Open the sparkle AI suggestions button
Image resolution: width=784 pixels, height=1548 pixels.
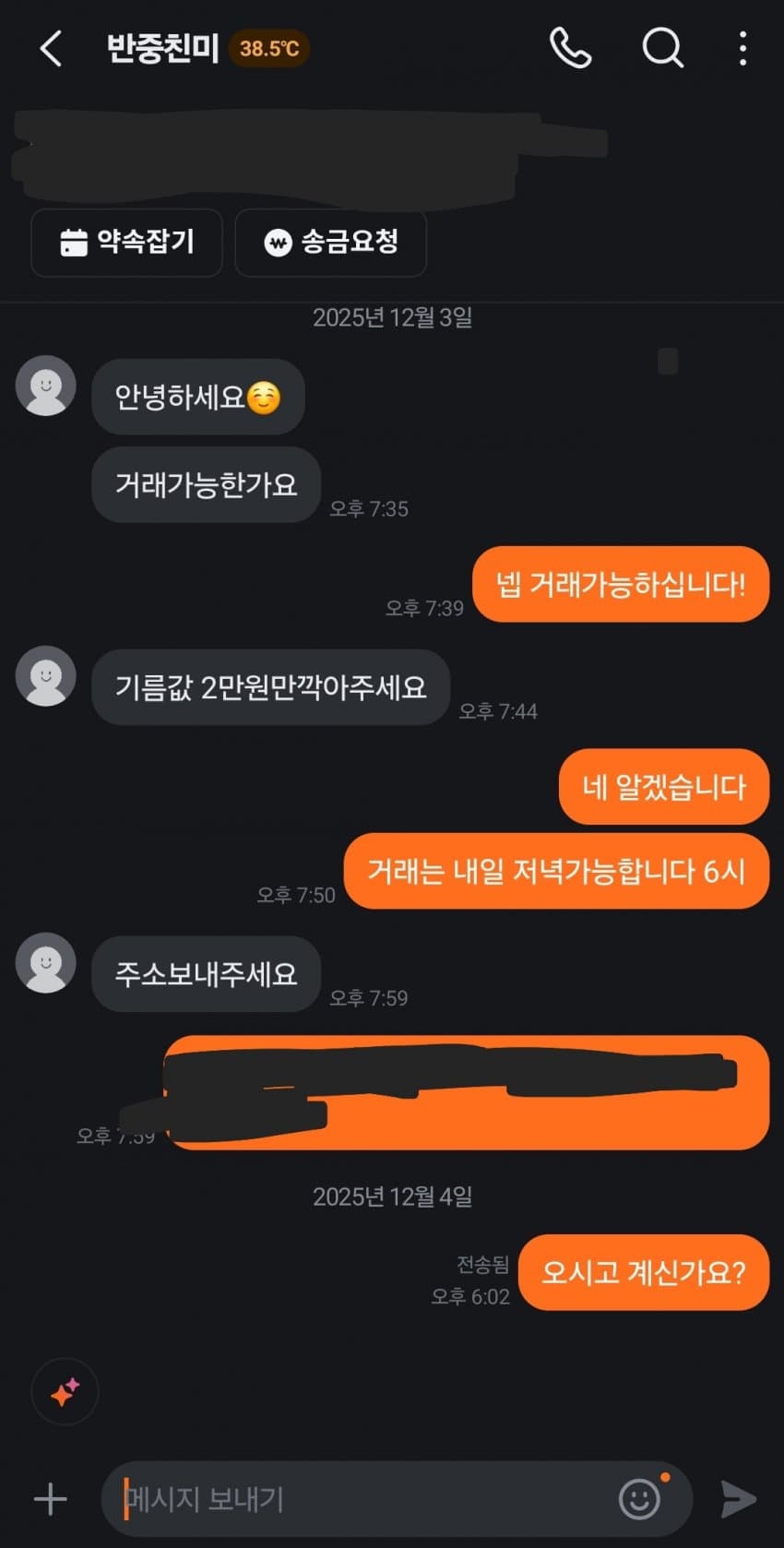(65, 1391)
